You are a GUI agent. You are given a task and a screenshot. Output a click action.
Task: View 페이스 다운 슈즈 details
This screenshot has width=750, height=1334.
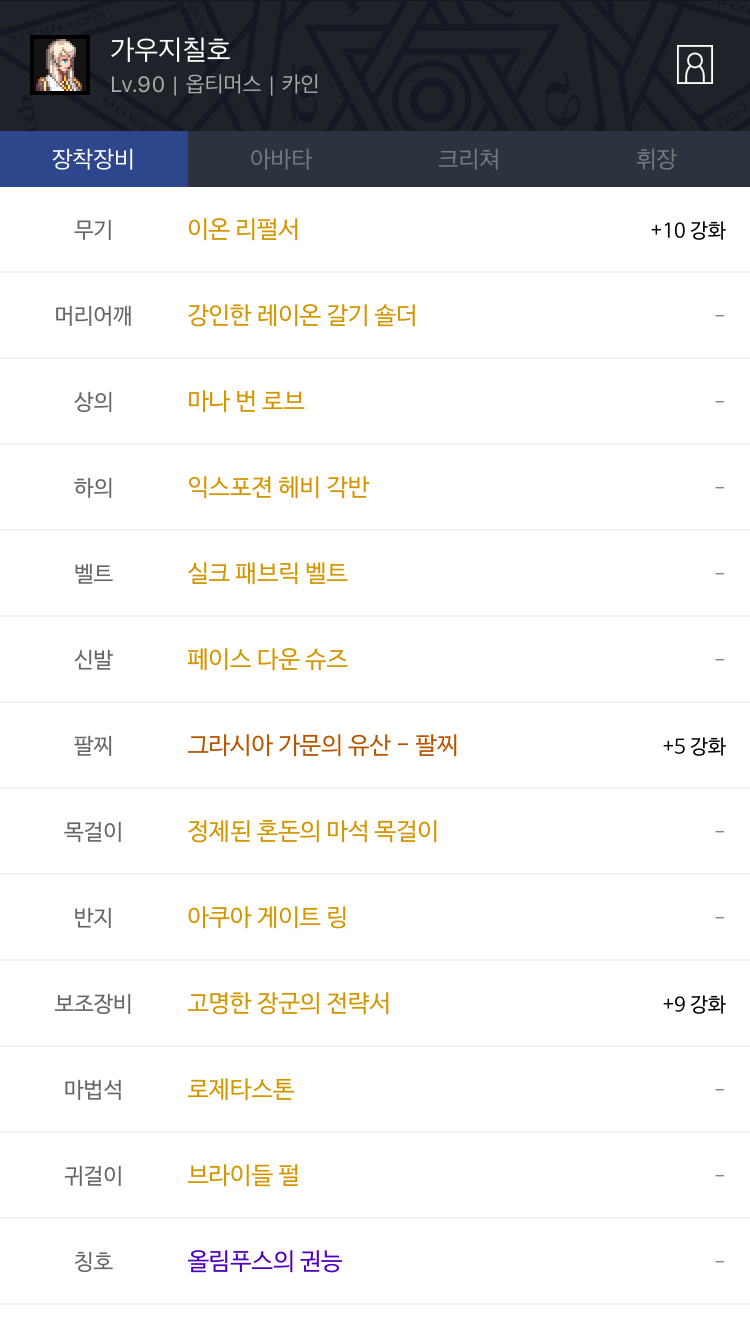(267, 660)
